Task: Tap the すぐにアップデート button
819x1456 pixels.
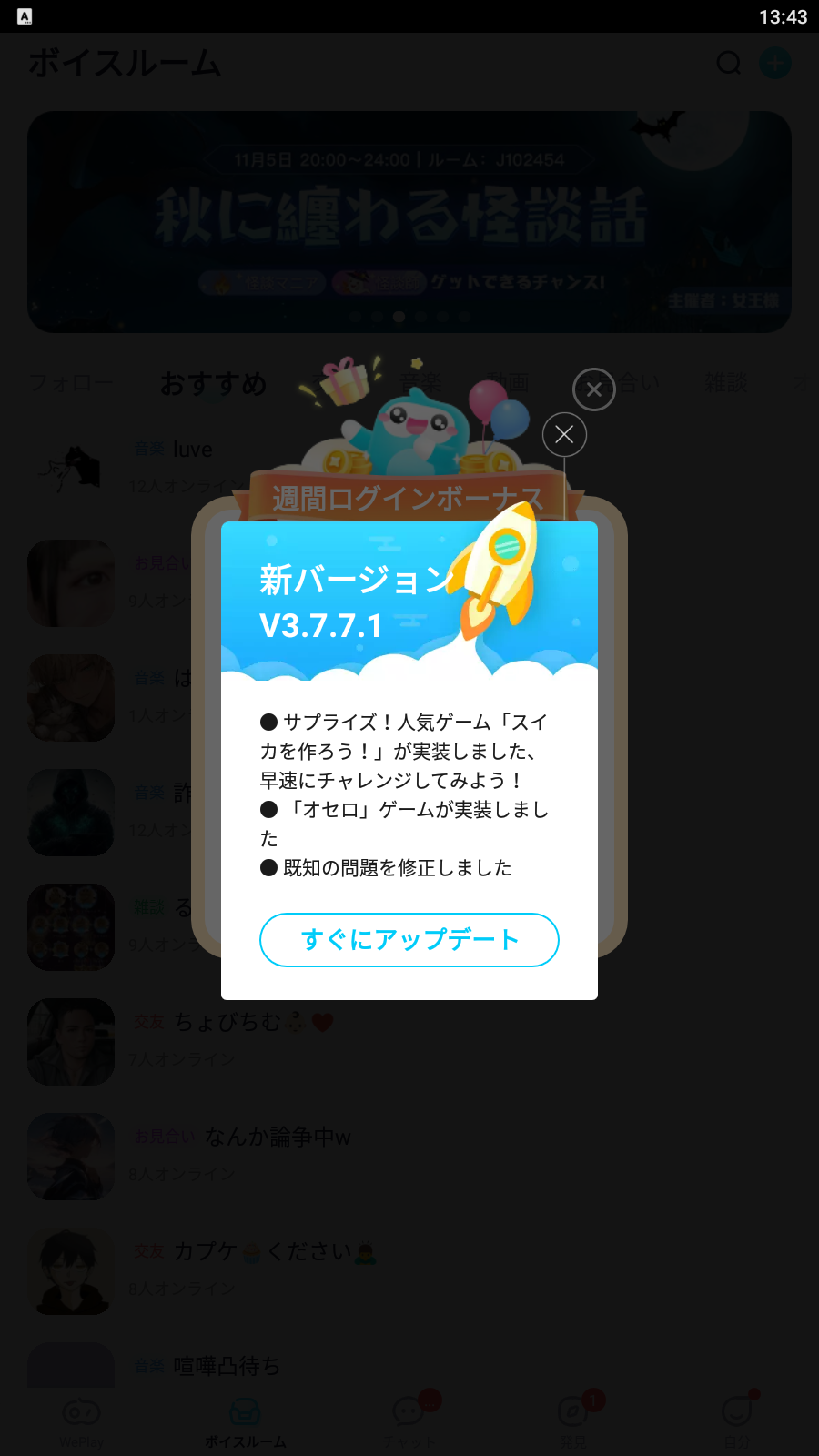Action: tap(409, 940)
